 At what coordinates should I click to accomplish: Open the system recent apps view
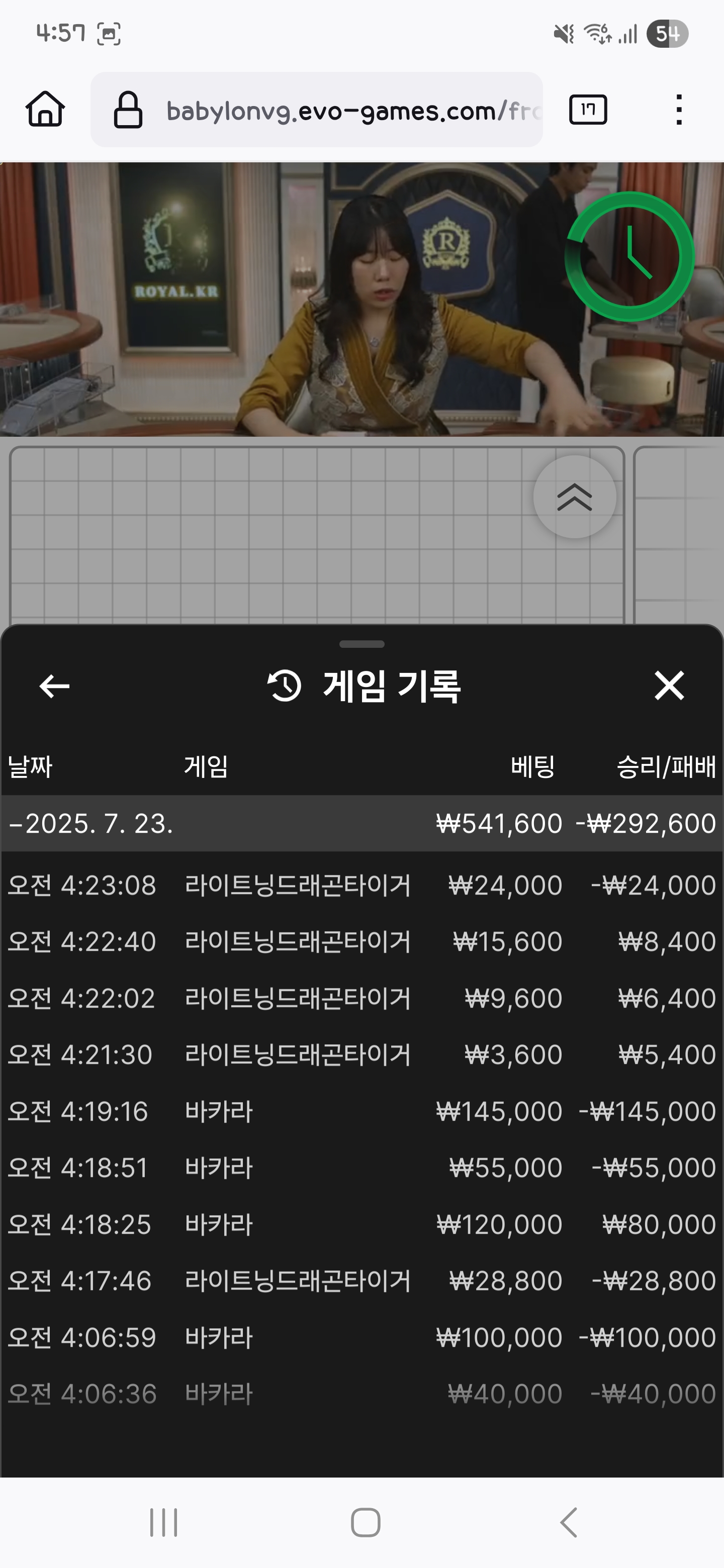tap(163, 1522)
